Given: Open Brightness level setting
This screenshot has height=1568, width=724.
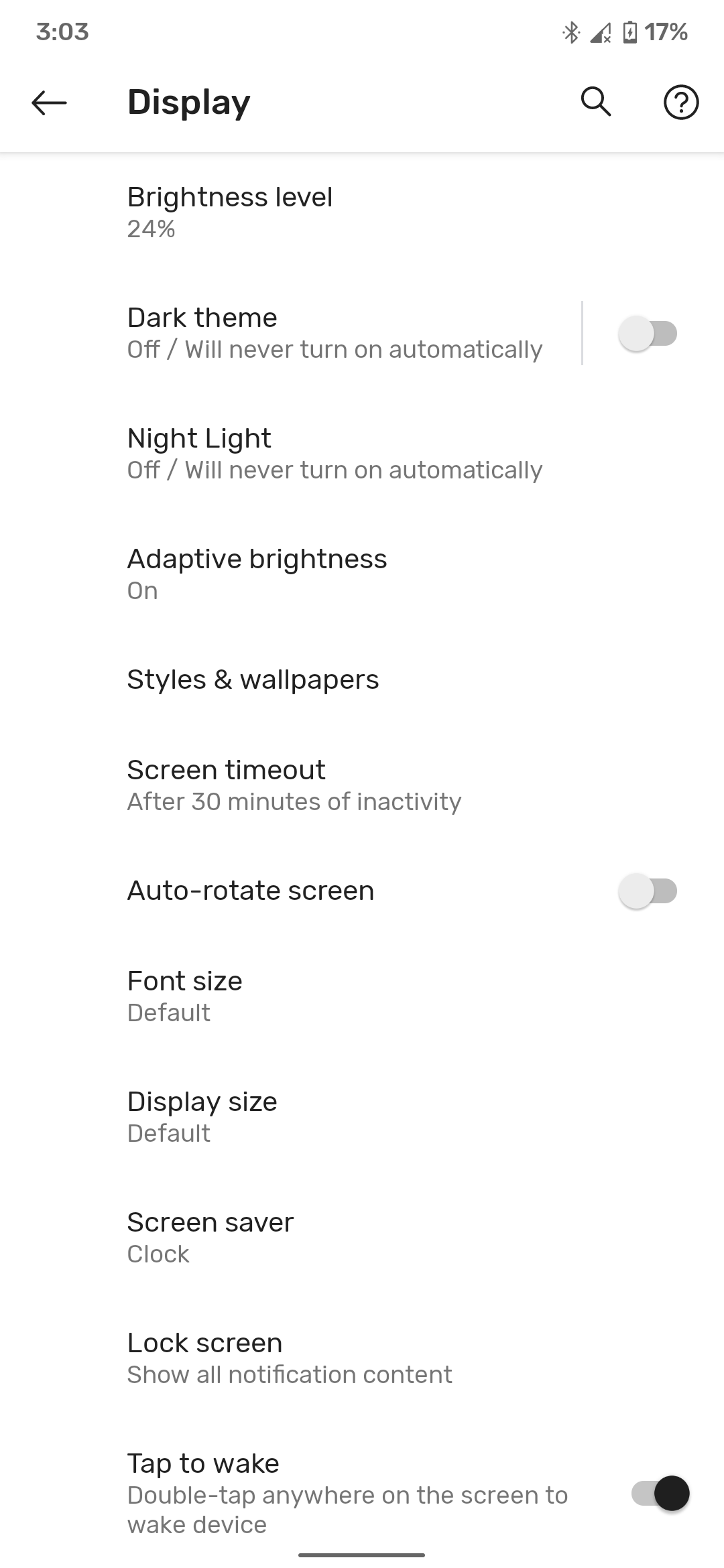Looking at the screenshot, I should pos(230,212).
